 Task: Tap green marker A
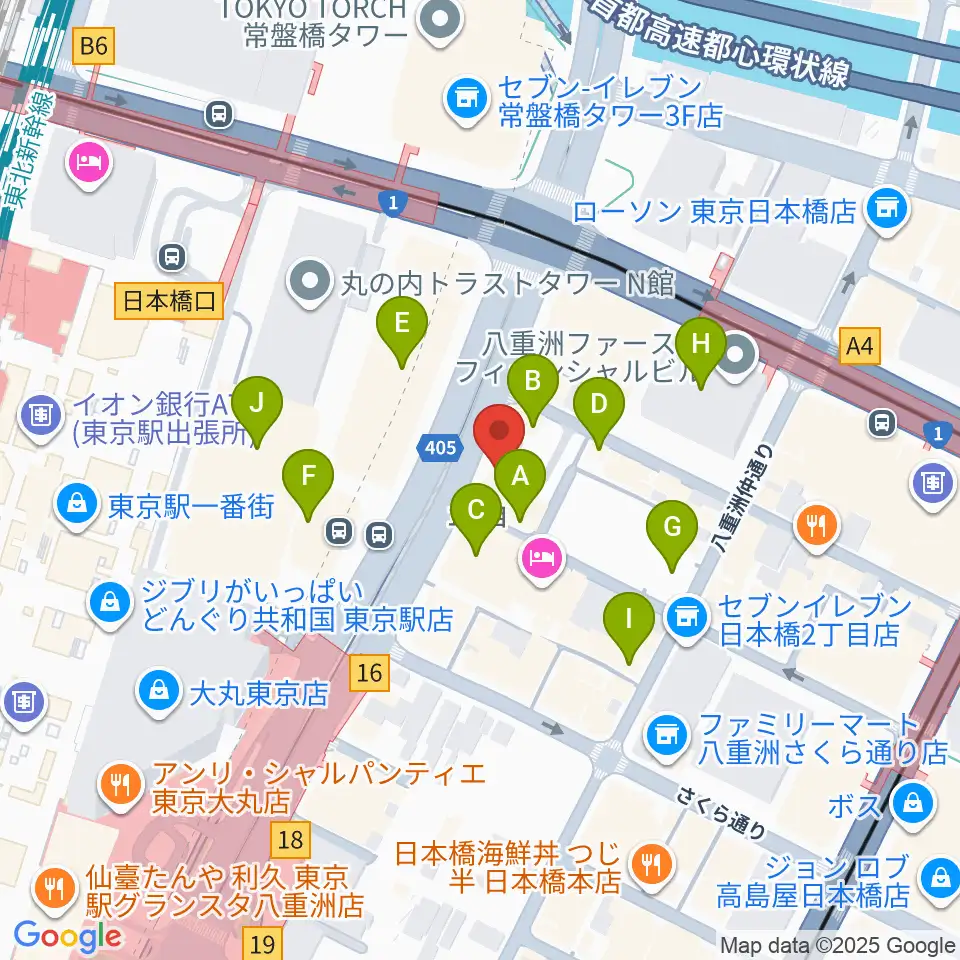[x=520, y=480]
